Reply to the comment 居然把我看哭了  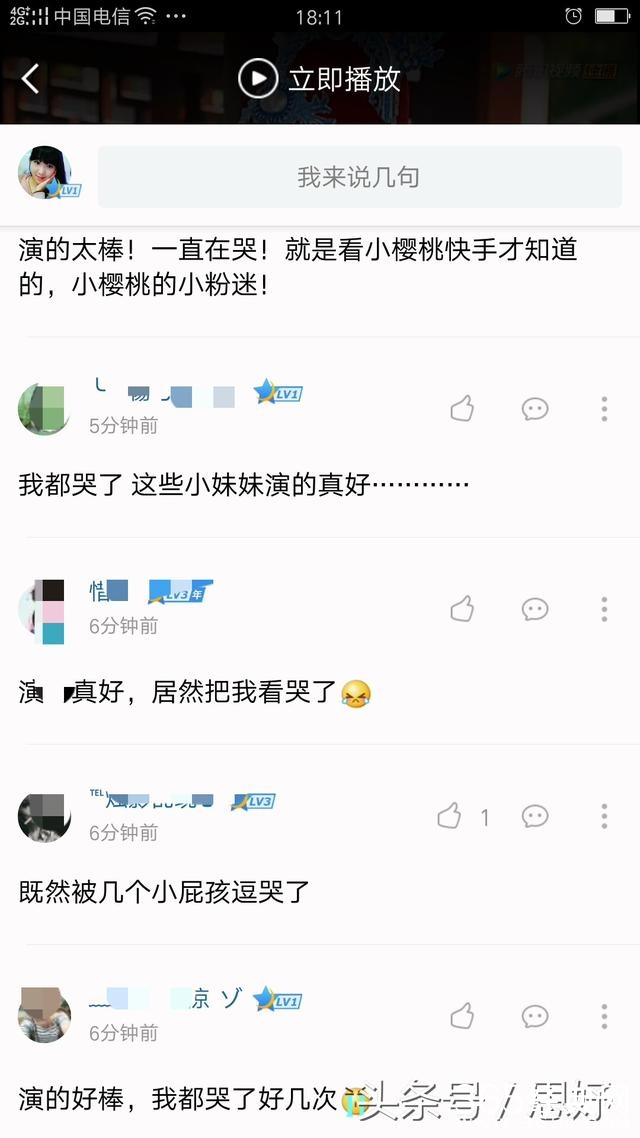pos(535,608)
